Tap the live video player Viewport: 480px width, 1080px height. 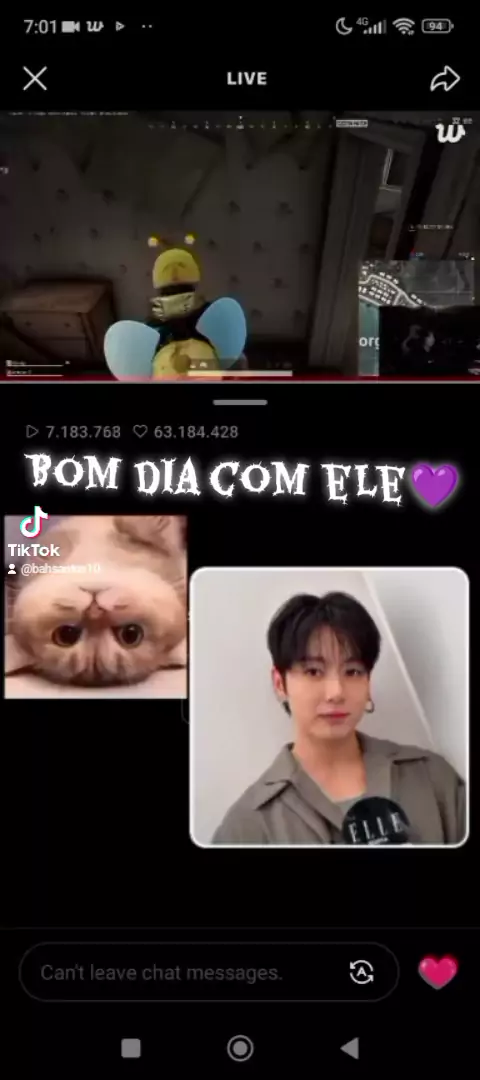(x=240, y=246)
